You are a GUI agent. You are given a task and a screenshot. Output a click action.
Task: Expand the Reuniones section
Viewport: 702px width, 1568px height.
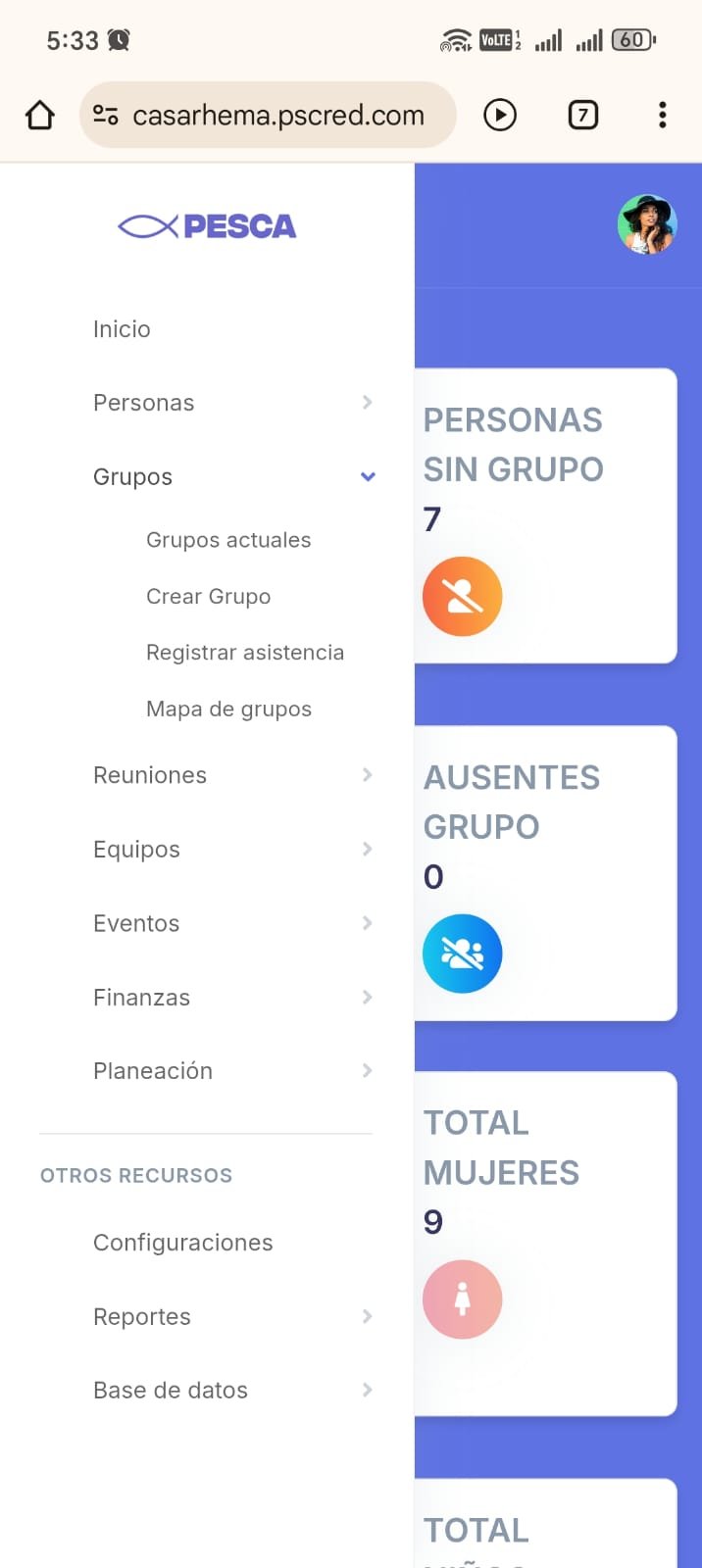coord(231,775)
